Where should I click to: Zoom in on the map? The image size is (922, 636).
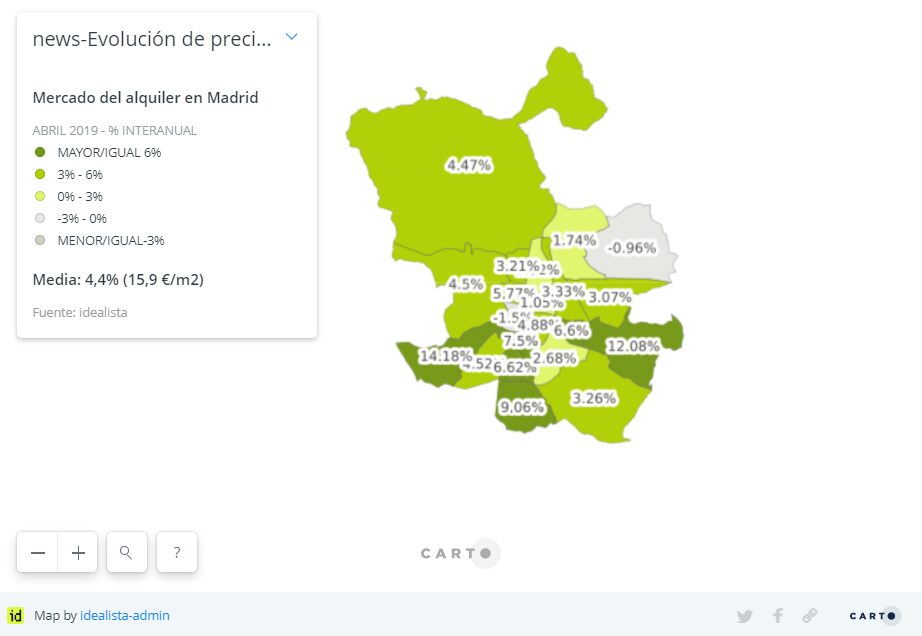(x=78, y=552)
